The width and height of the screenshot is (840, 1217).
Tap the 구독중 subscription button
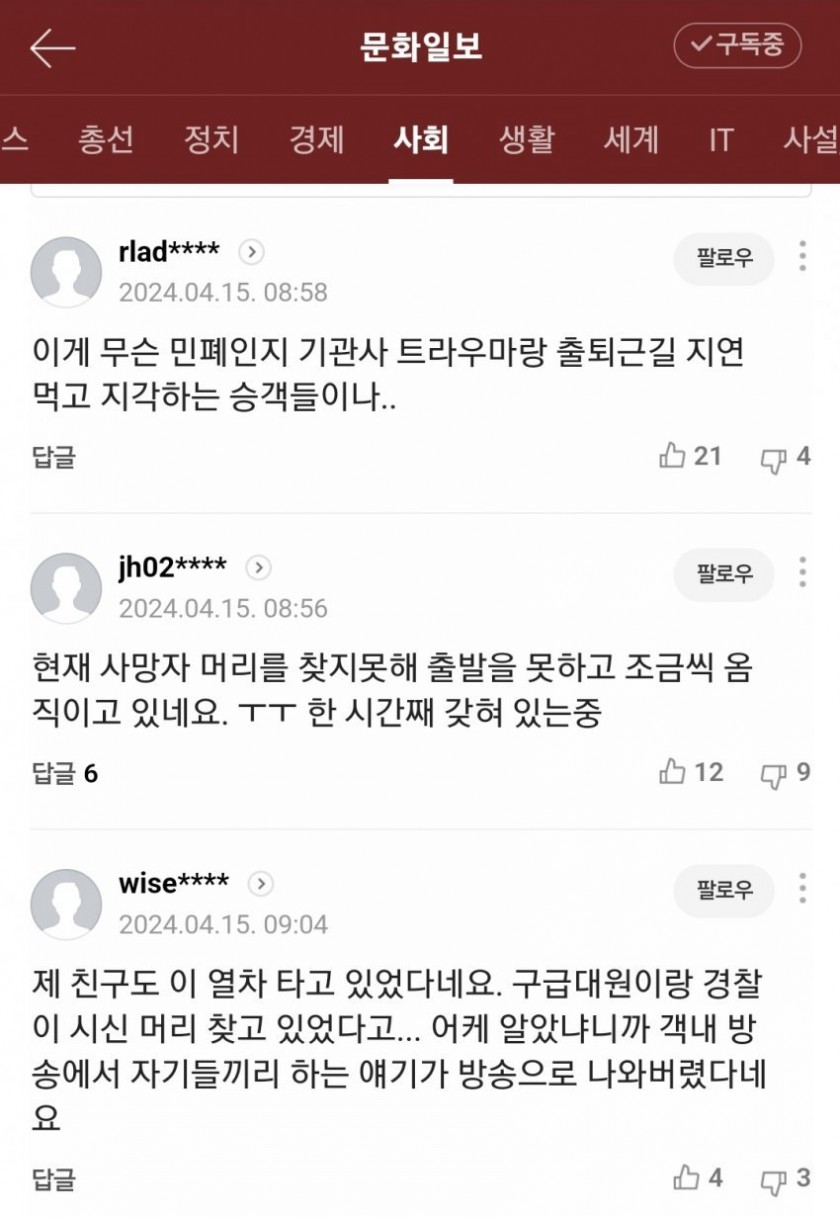pyautogui.click(x=737, y=46)
